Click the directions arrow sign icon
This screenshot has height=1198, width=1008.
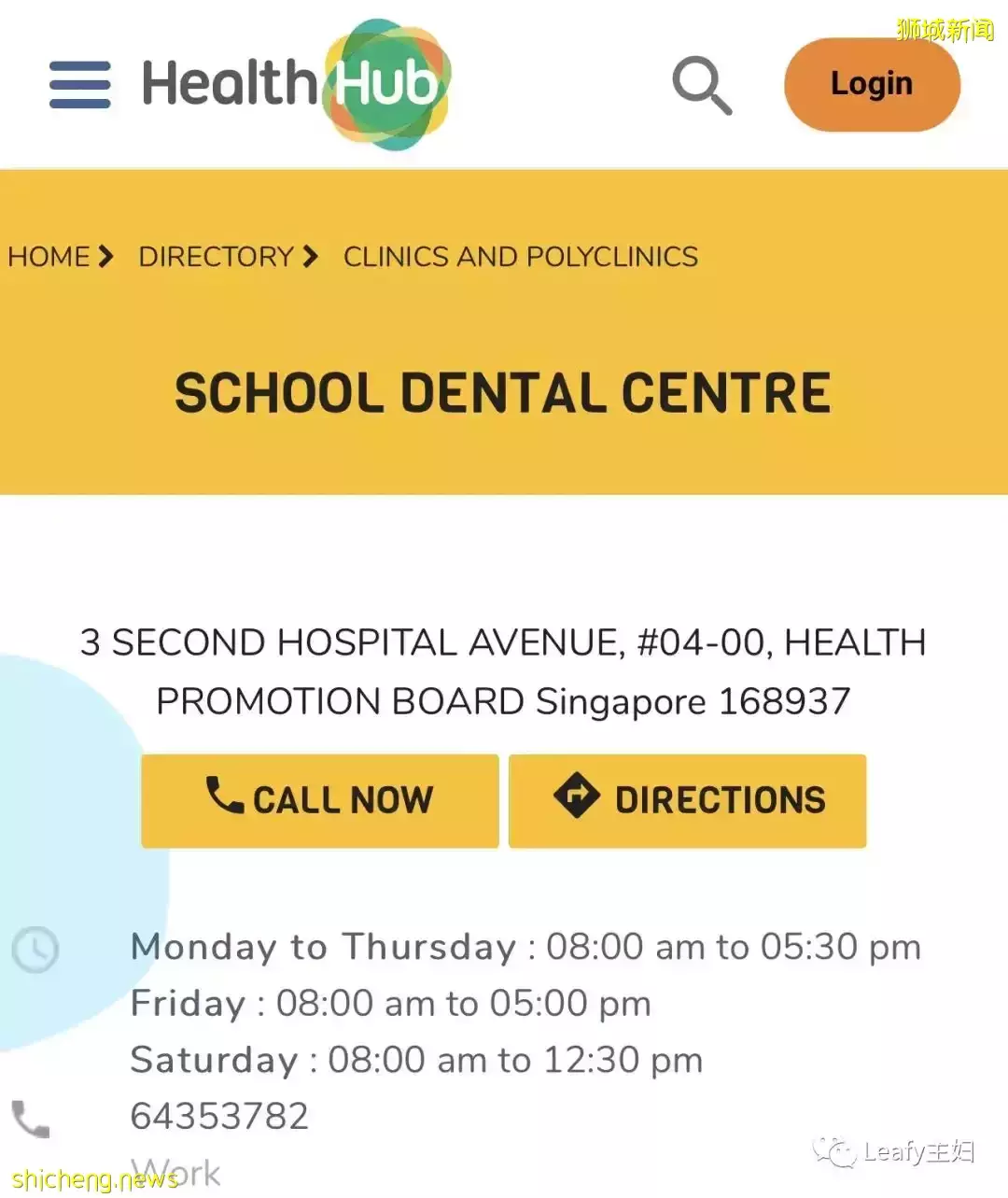point(577,796)
